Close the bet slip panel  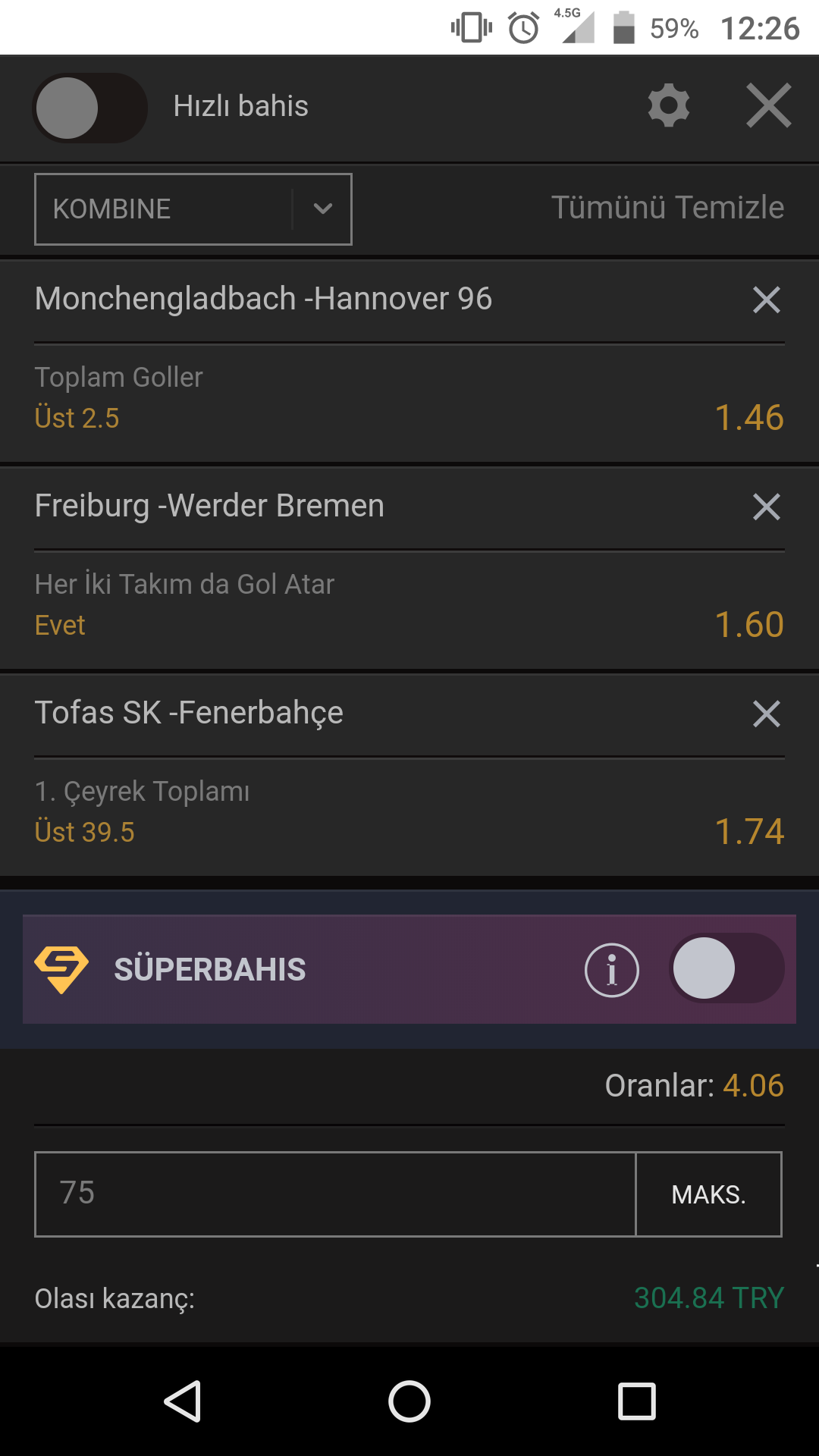click(x=768, y=105)
